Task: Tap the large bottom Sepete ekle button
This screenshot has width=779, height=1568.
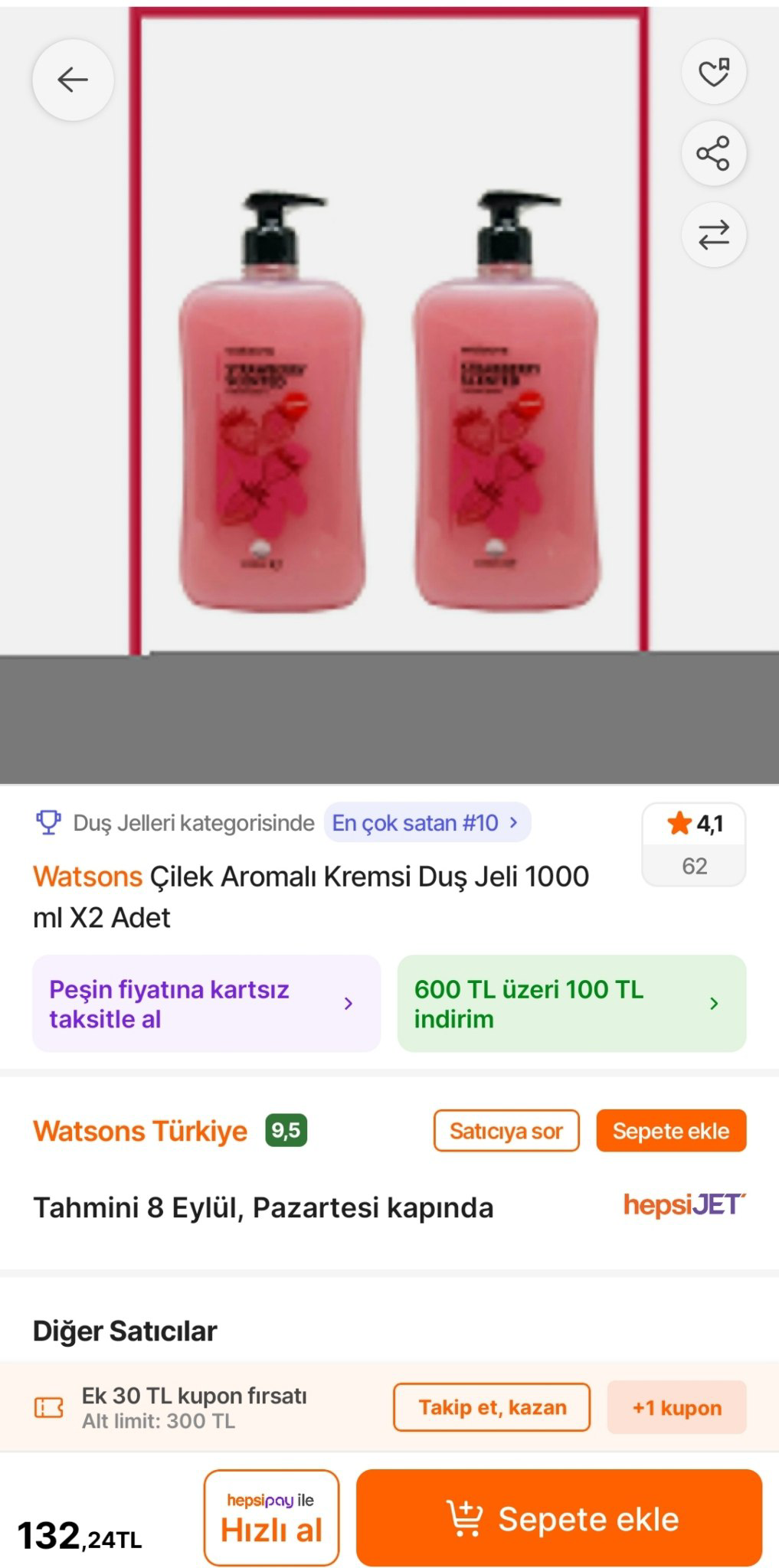Action: (559, 1517)
